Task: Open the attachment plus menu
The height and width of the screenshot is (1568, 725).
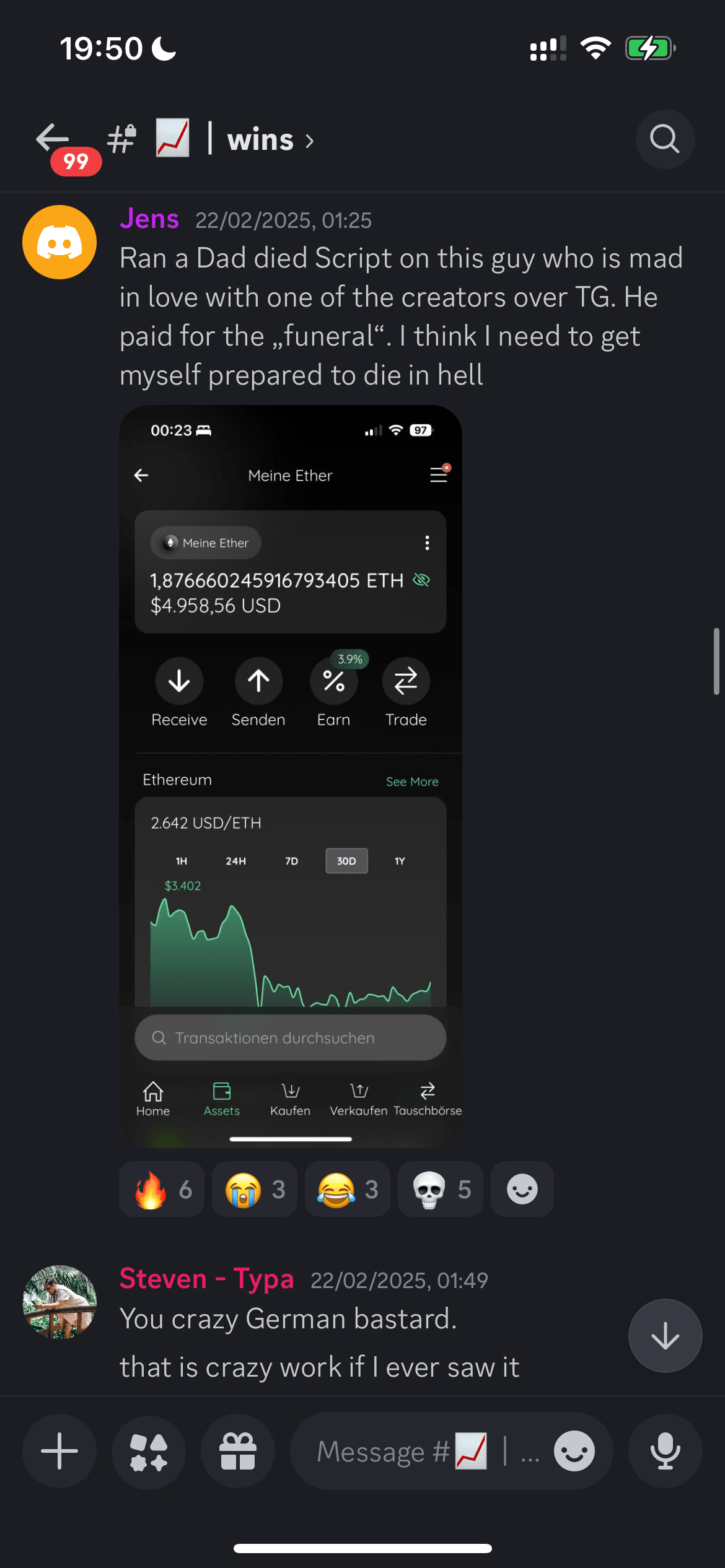Action: (x=59, y=1451)
